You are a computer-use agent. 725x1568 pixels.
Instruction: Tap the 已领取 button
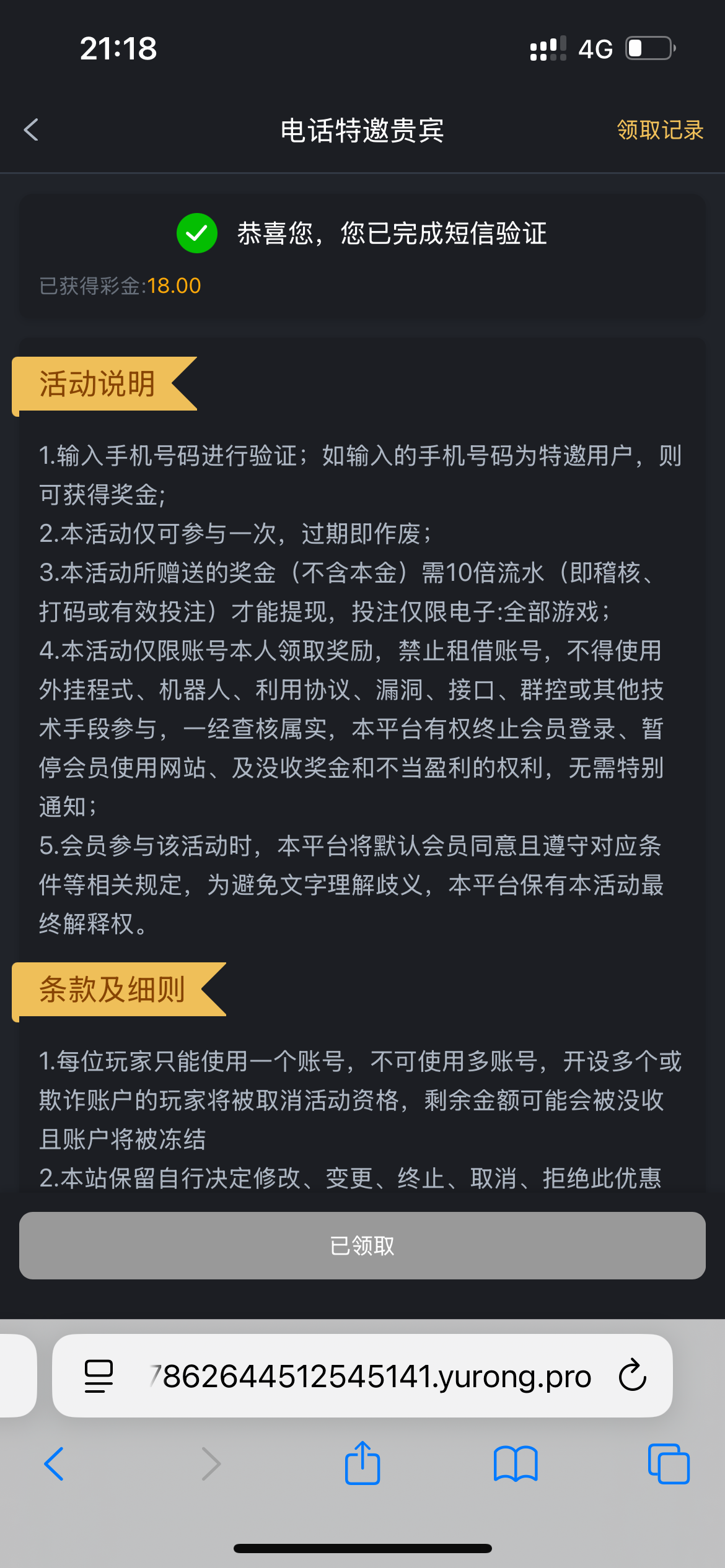pyautogui.click(x=362, y=1245)
